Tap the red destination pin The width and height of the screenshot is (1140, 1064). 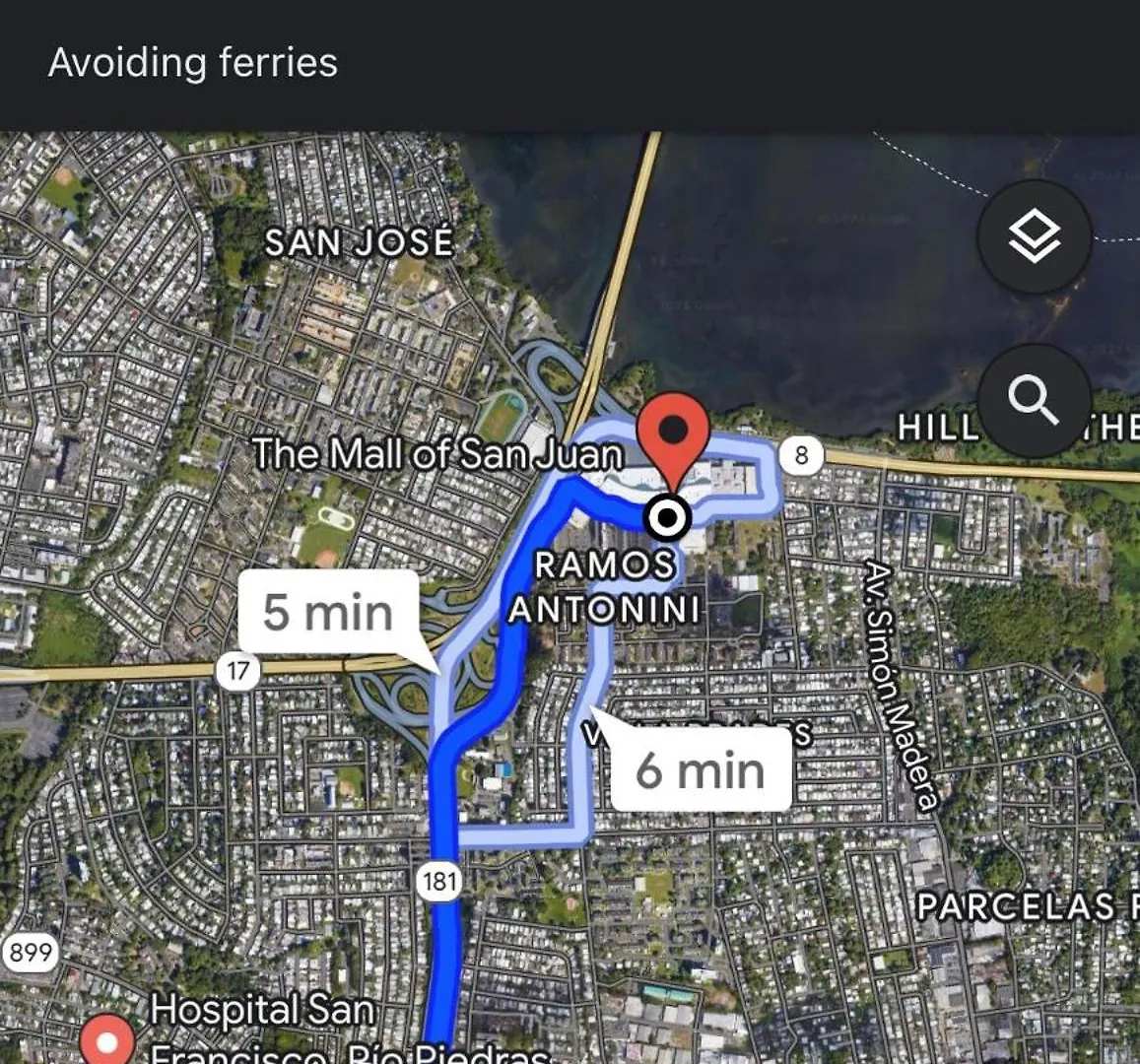tap(673, 434)
